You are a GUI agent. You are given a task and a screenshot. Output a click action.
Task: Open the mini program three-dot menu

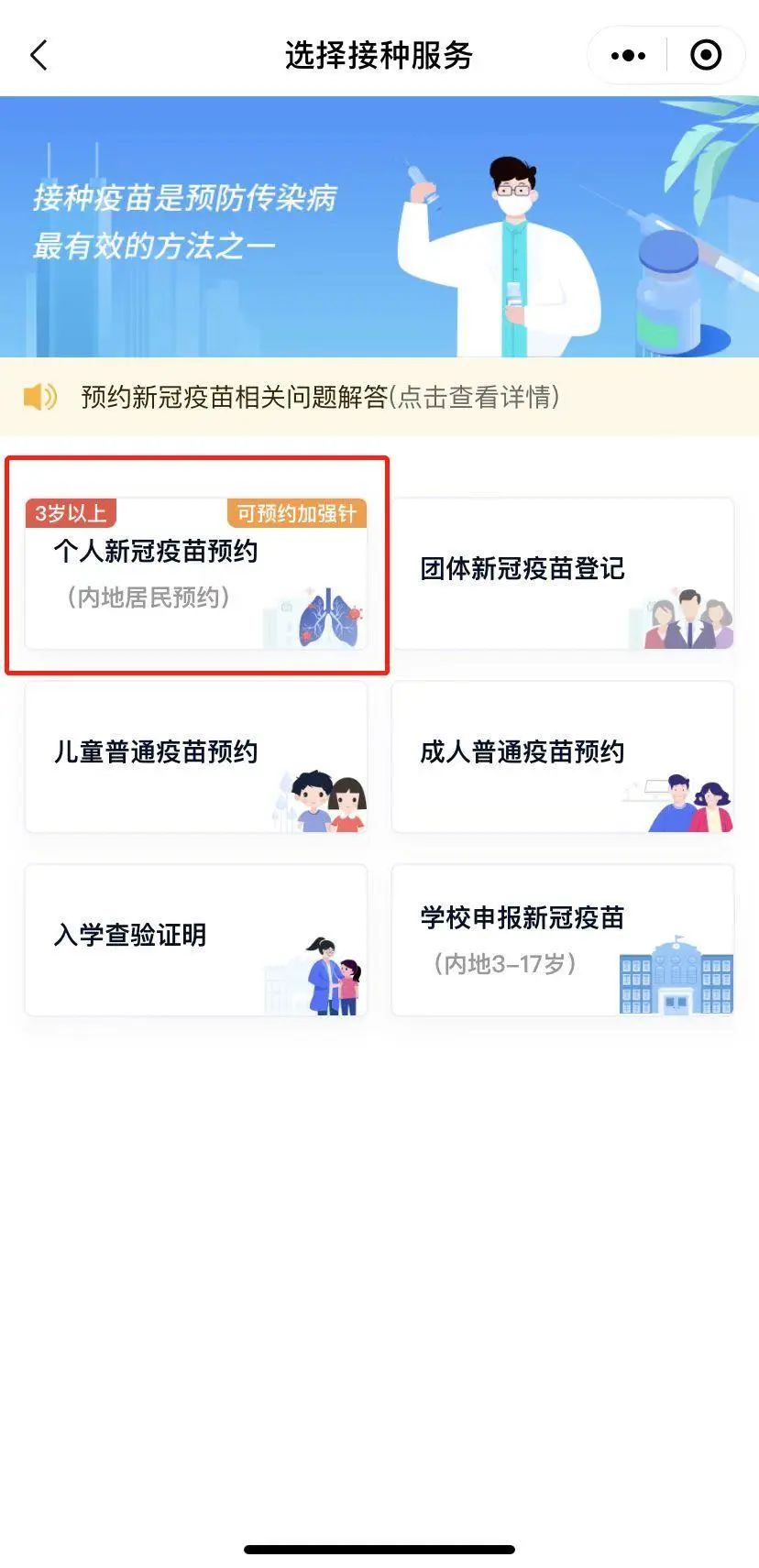(628, 56)
